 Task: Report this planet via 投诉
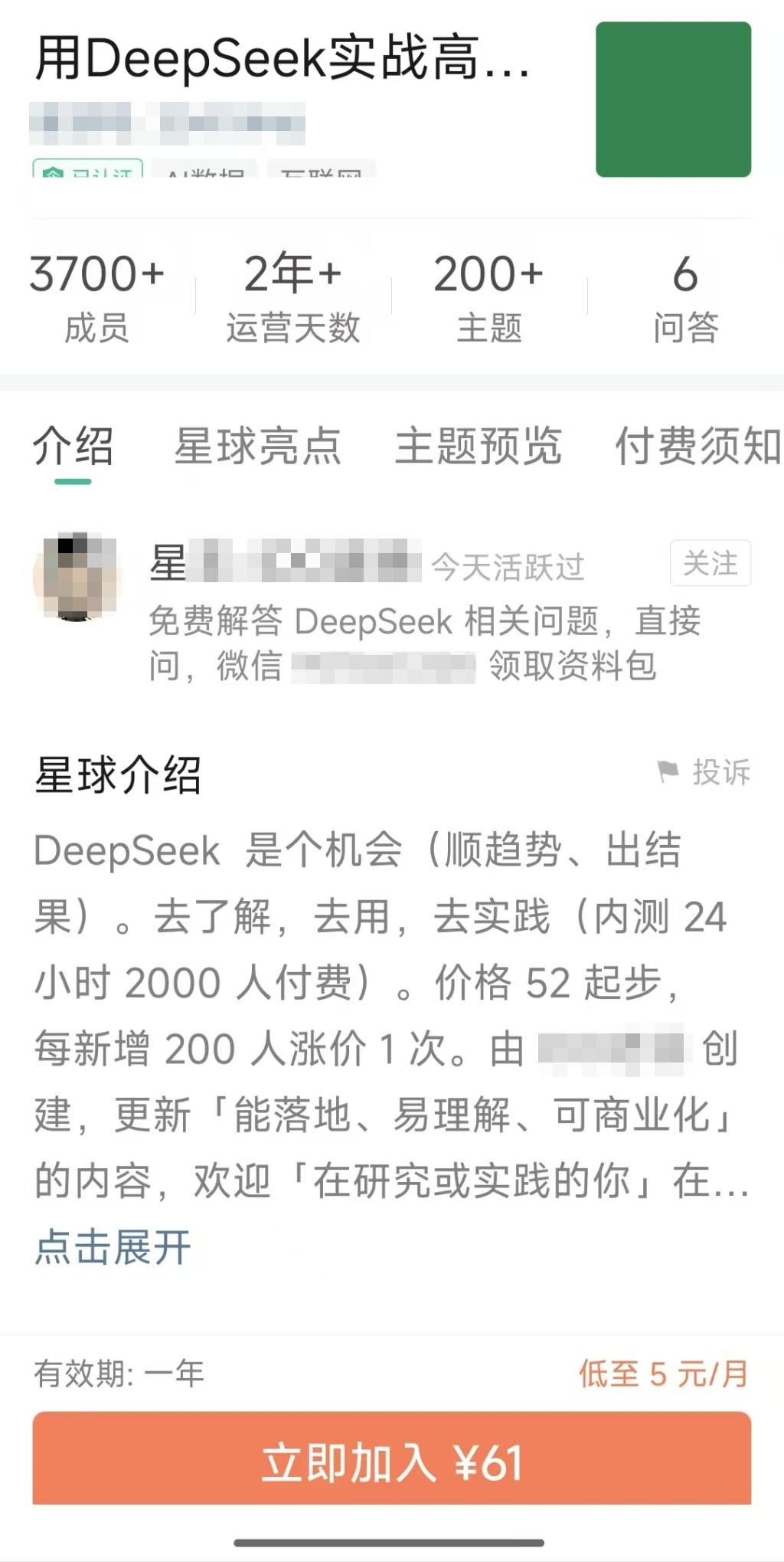click(x=705, y=772)
